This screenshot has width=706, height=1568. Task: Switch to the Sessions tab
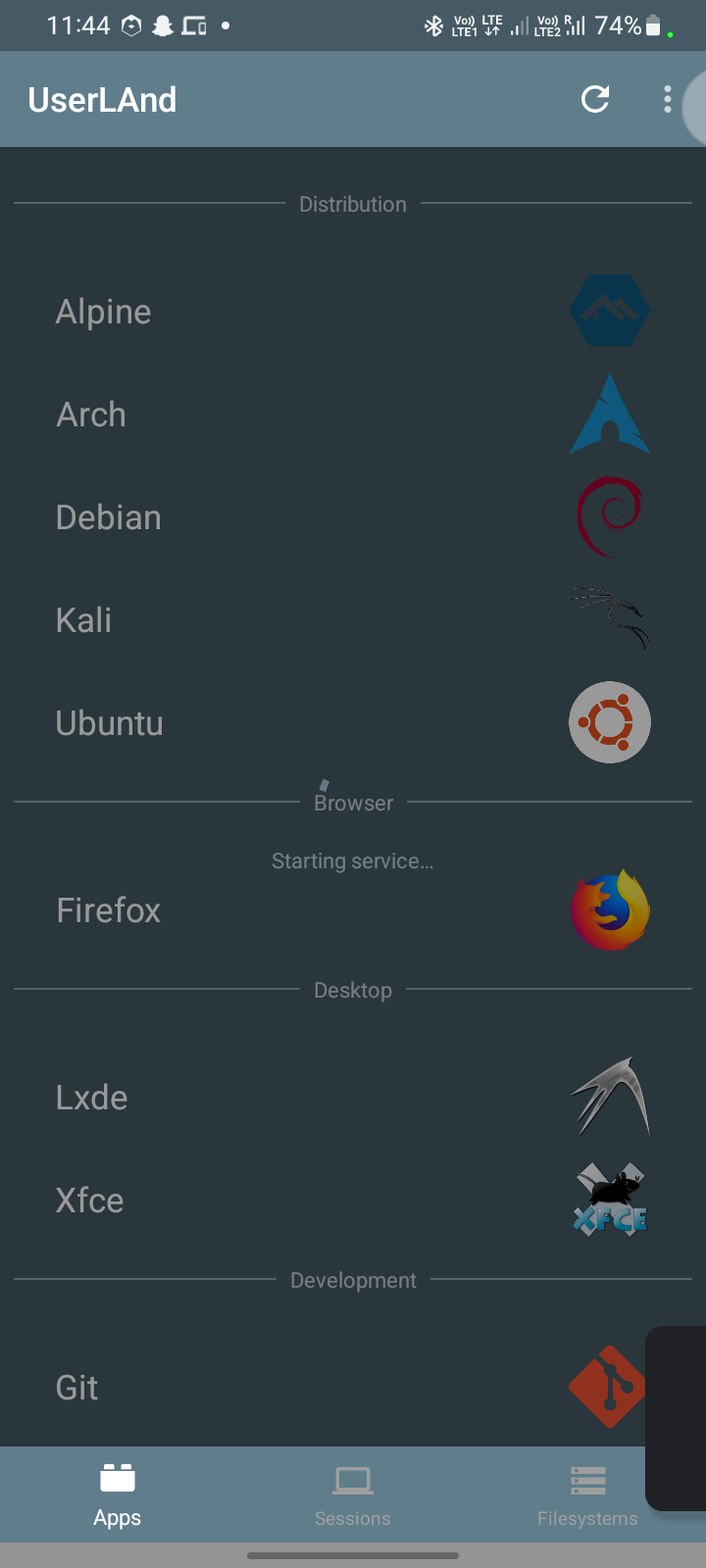pos(352,1494)
